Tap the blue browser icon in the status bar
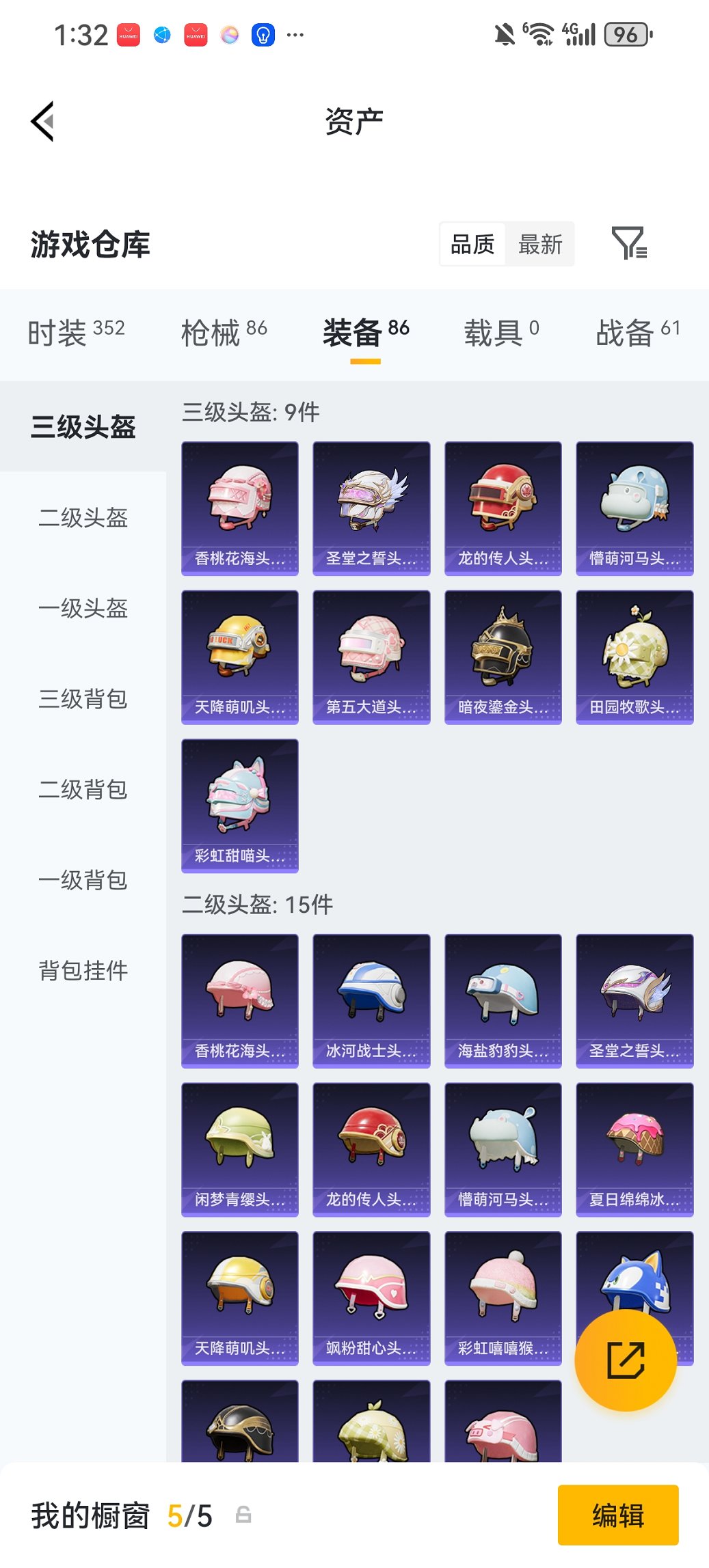Screen dimensions: 709x1568 pyautogui.click(x=162, y=34)
